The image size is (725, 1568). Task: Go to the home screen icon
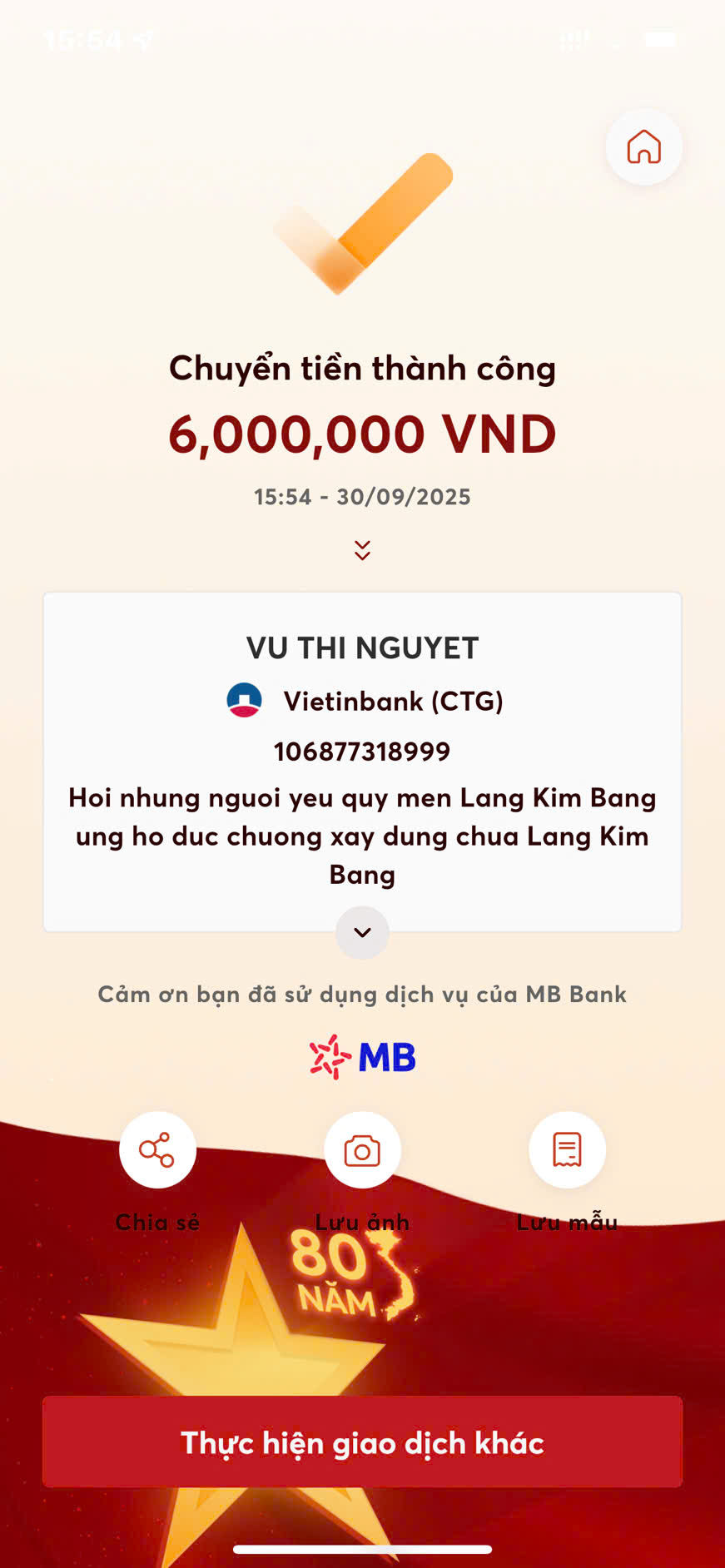643,147
